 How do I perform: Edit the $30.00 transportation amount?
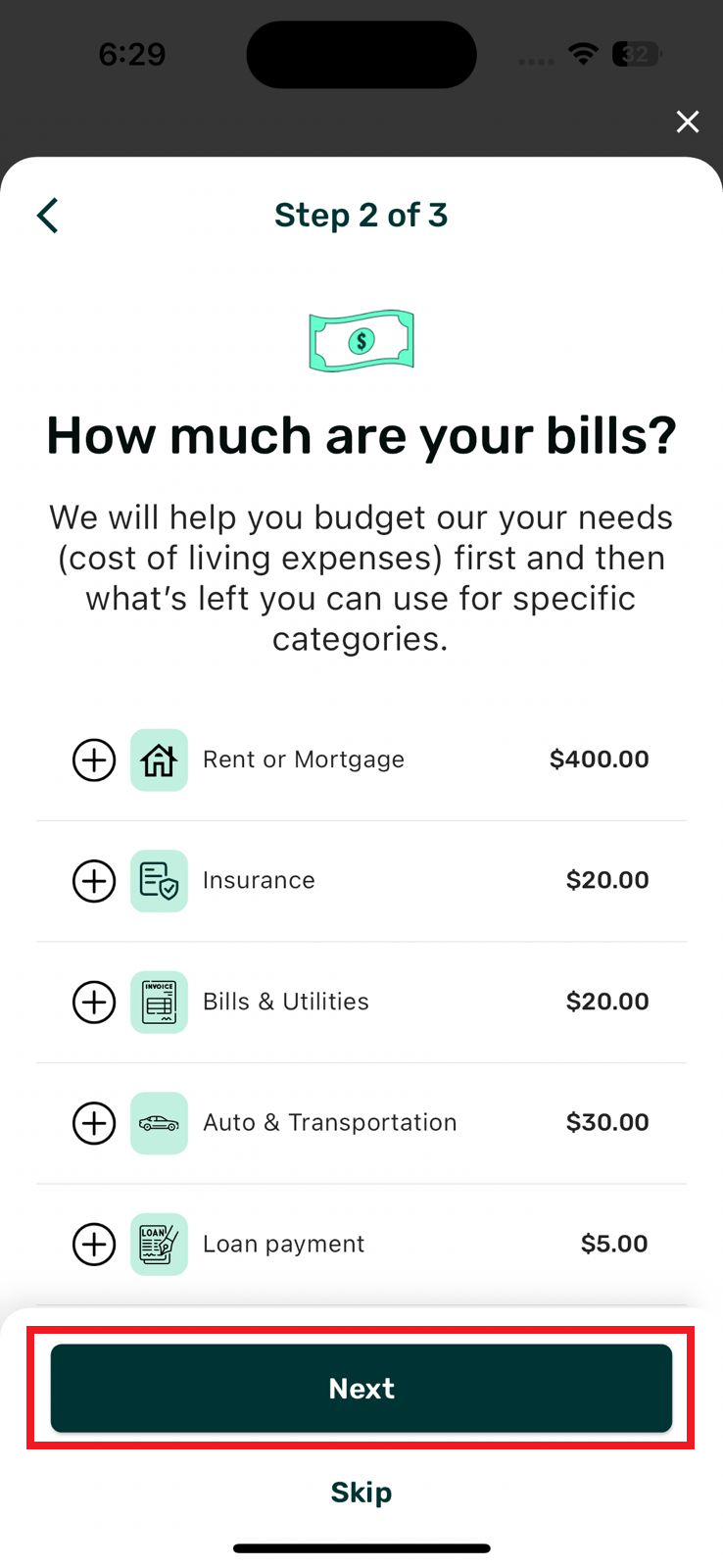(607, 1122)
